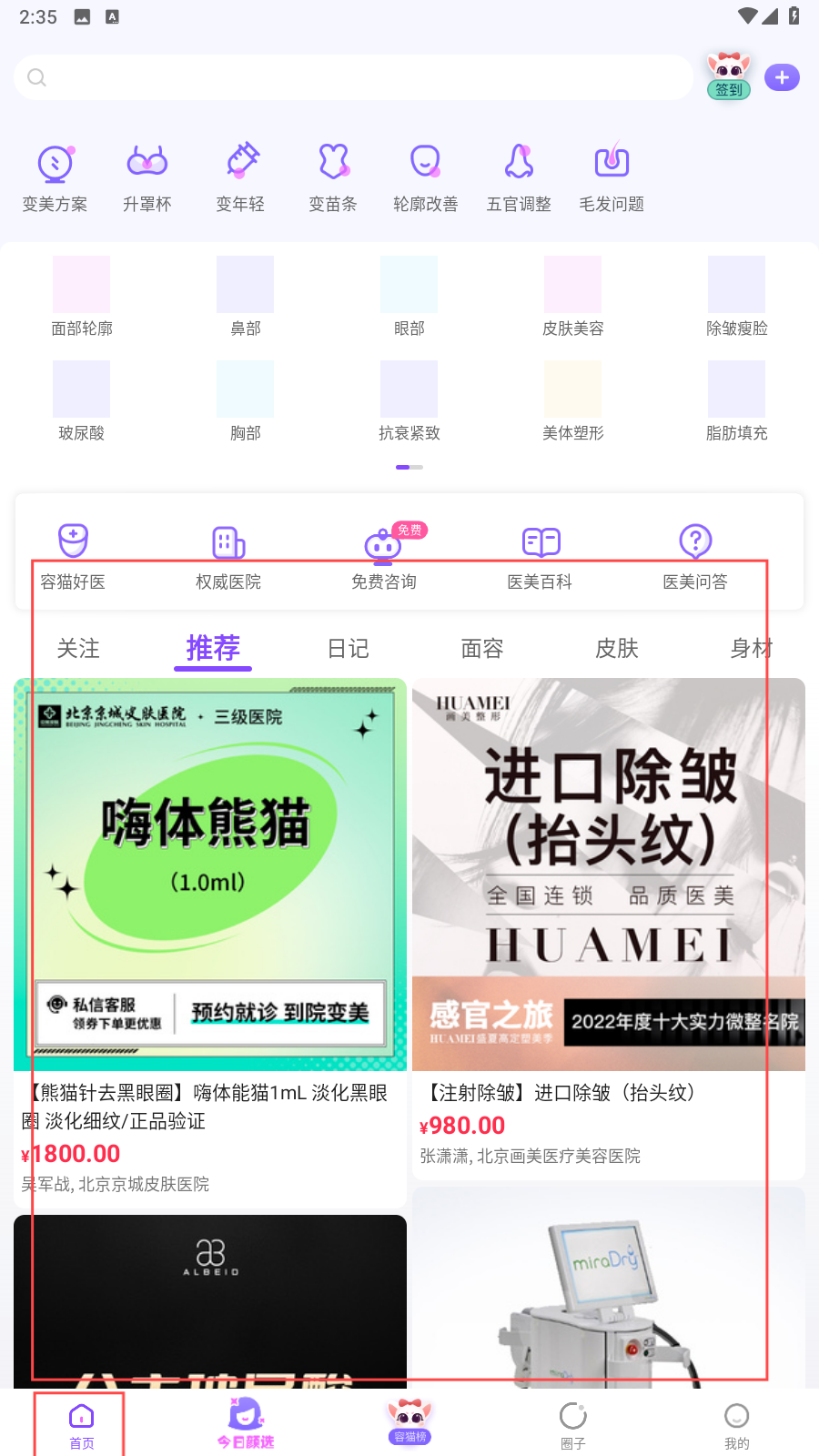Open 医美百科 encyclopedia
Screen dimensions: 819x1456
pyautogui.click(x=540, y=557)
